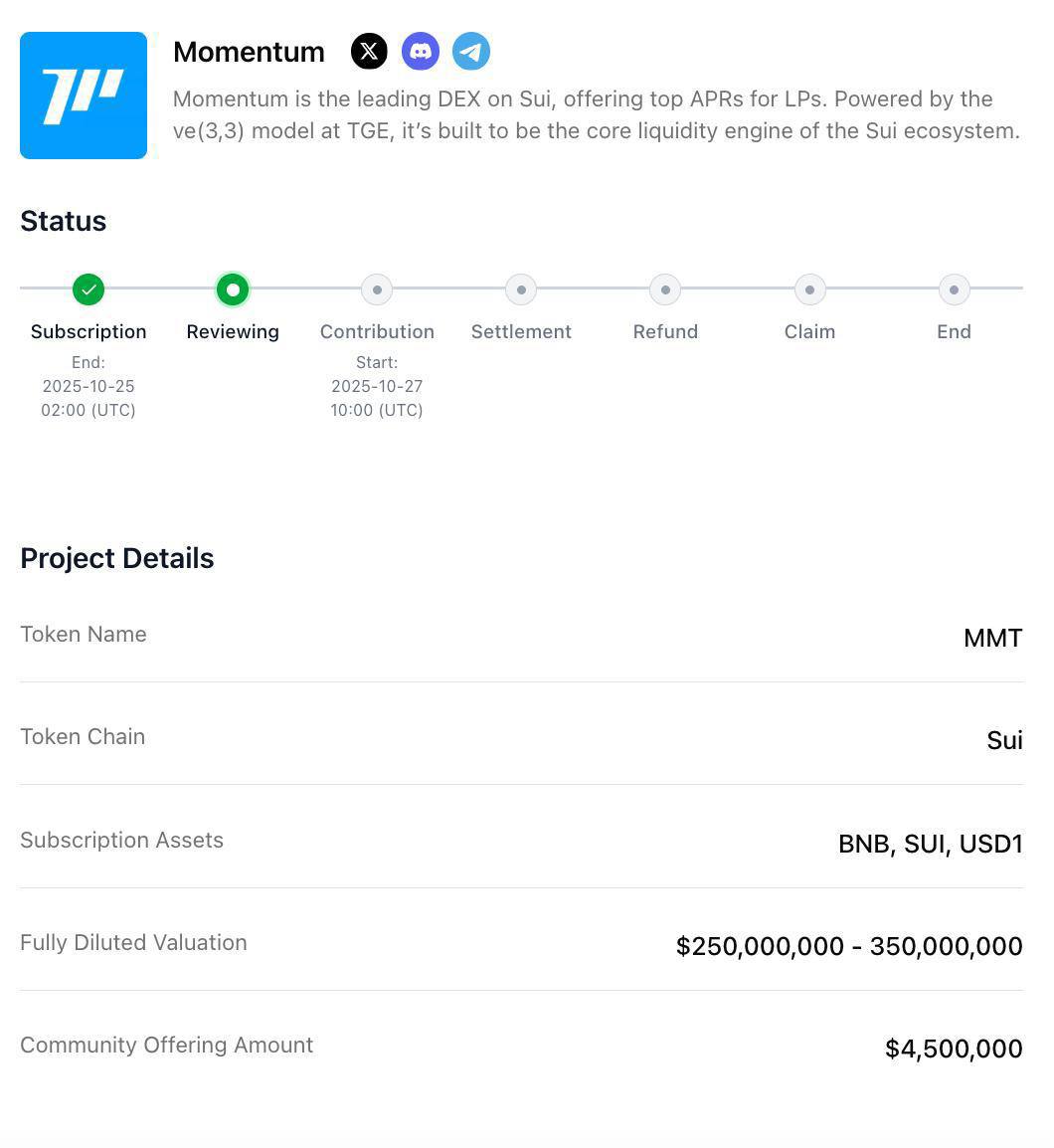This screenshot has width=1054, height=1148.
Task: Open Momentum's Telegram channel icon
Action: point(471,52)
